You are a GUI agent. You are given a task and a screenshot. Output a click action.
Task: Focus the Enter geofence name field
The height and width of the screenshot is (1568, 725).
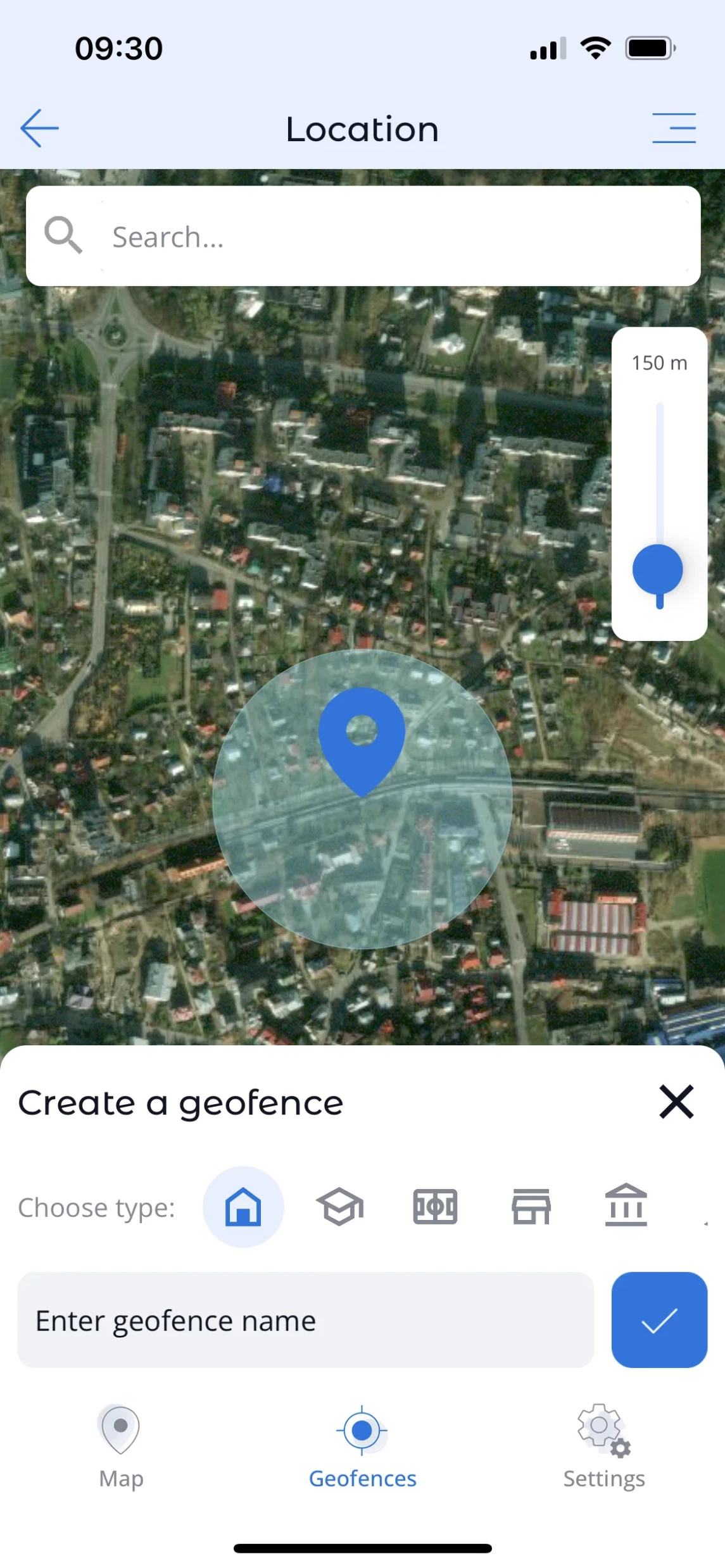[x=305, y=1321]
